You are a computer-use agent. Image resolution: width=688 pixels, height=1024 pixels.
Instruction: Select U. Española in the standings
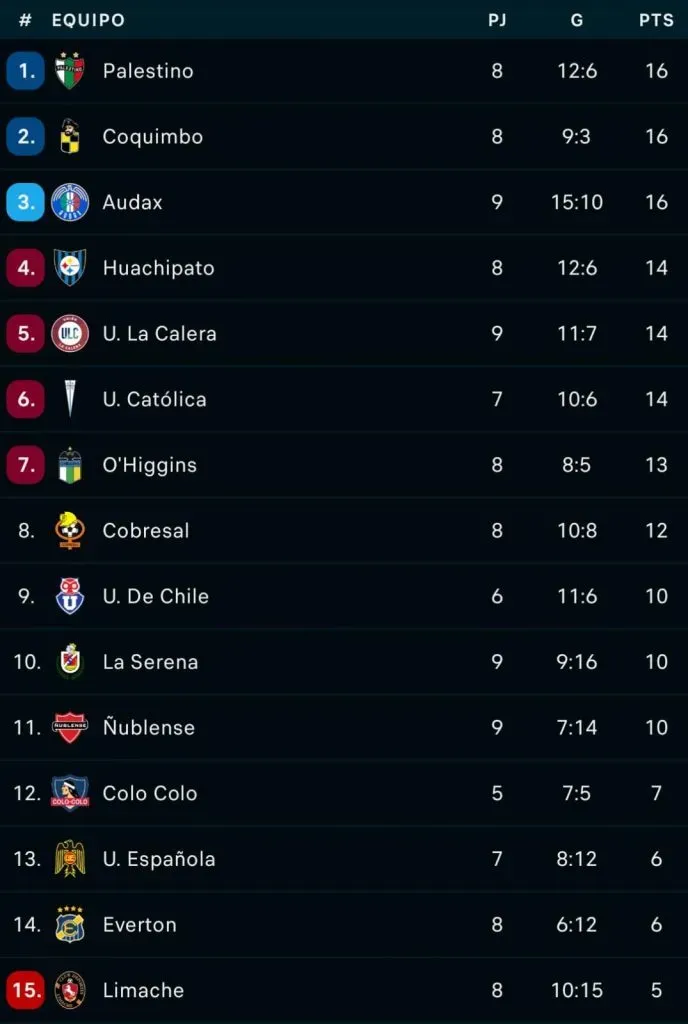tap(158, 859)
